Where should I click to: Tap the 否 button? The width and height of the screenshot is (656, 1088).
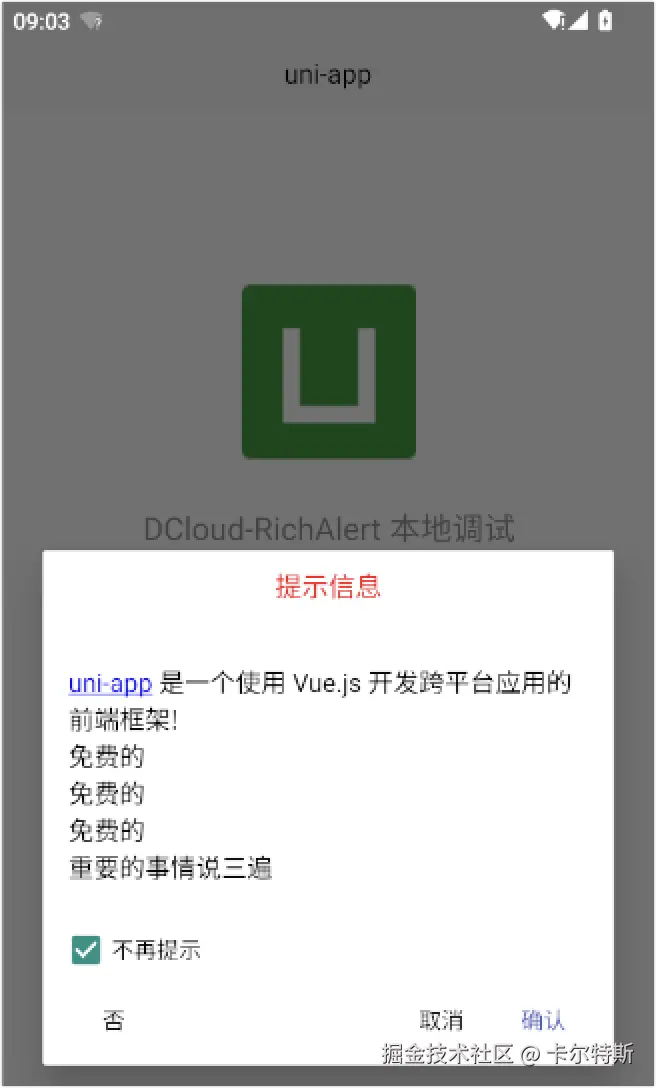[114, 1020]
